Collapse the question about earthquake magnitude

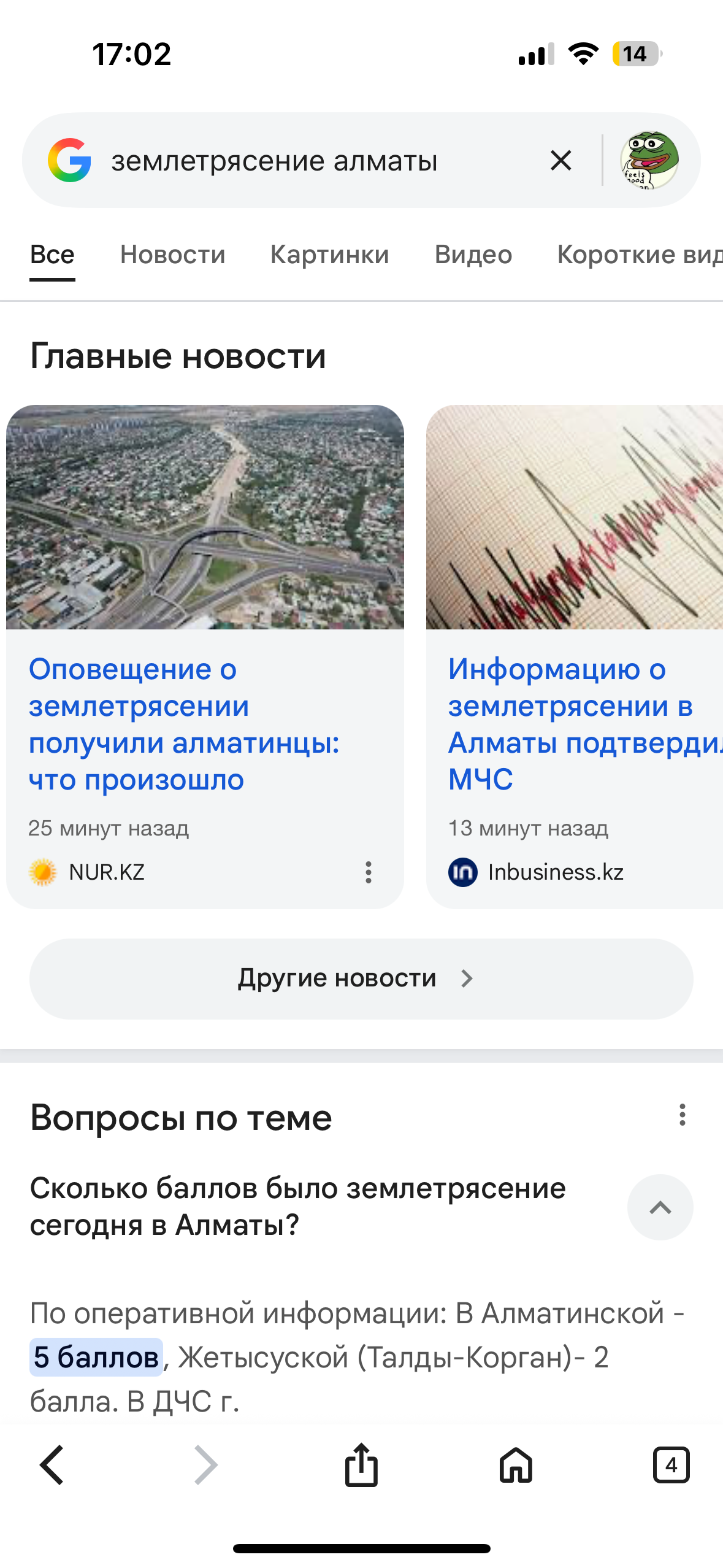(x=660, y=1207)
